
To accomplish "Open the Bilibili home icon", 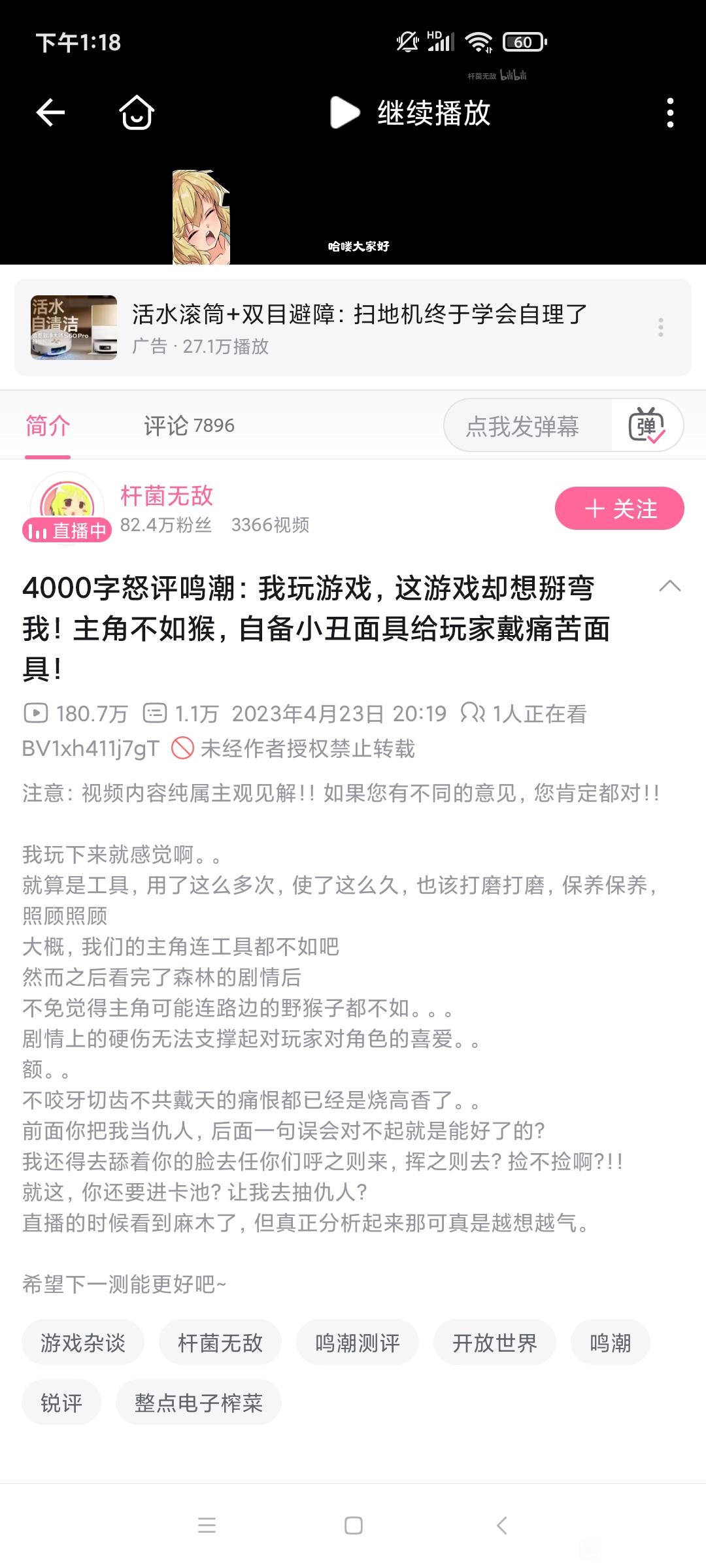I will (x=137, y=113).
